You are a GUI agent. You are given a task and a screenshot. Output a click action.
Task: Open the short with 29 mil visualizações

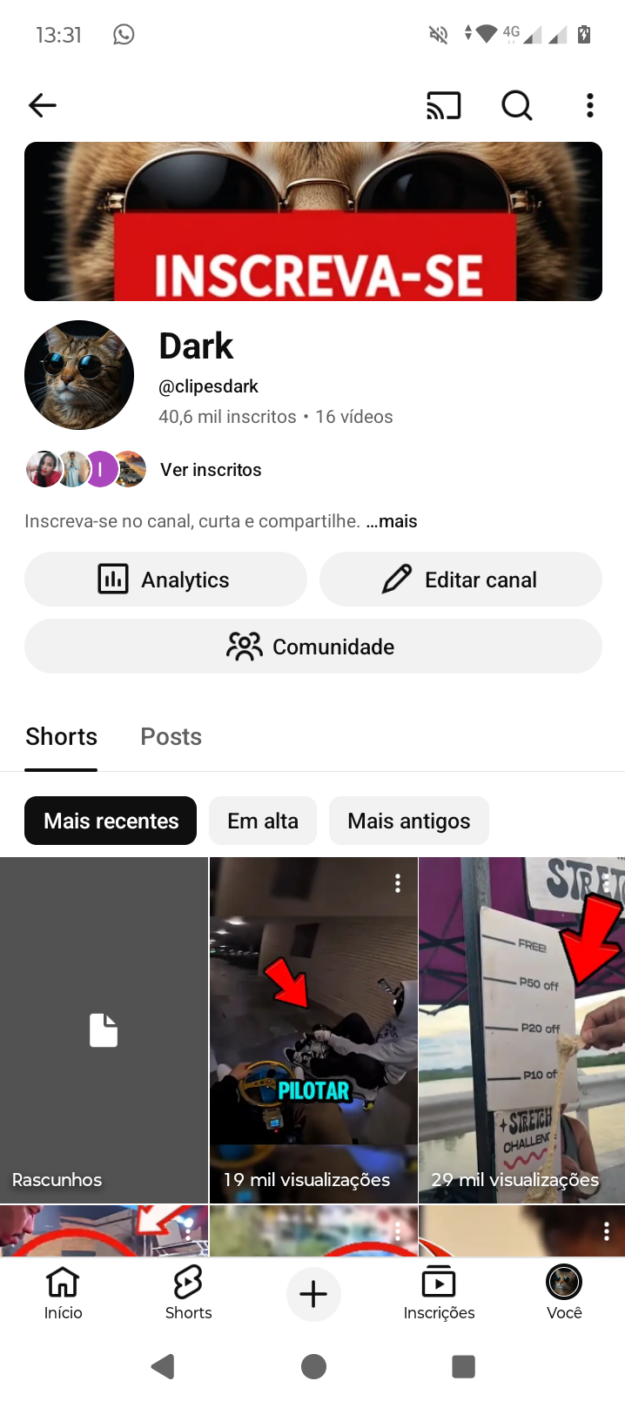521,1030
